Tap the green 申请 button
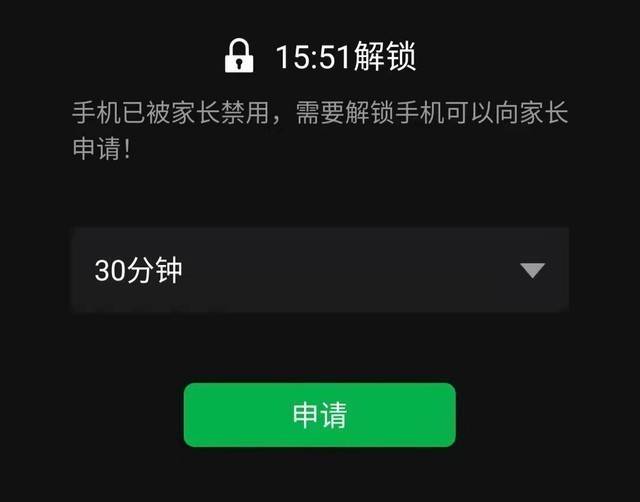 click(x=319, y=415)
